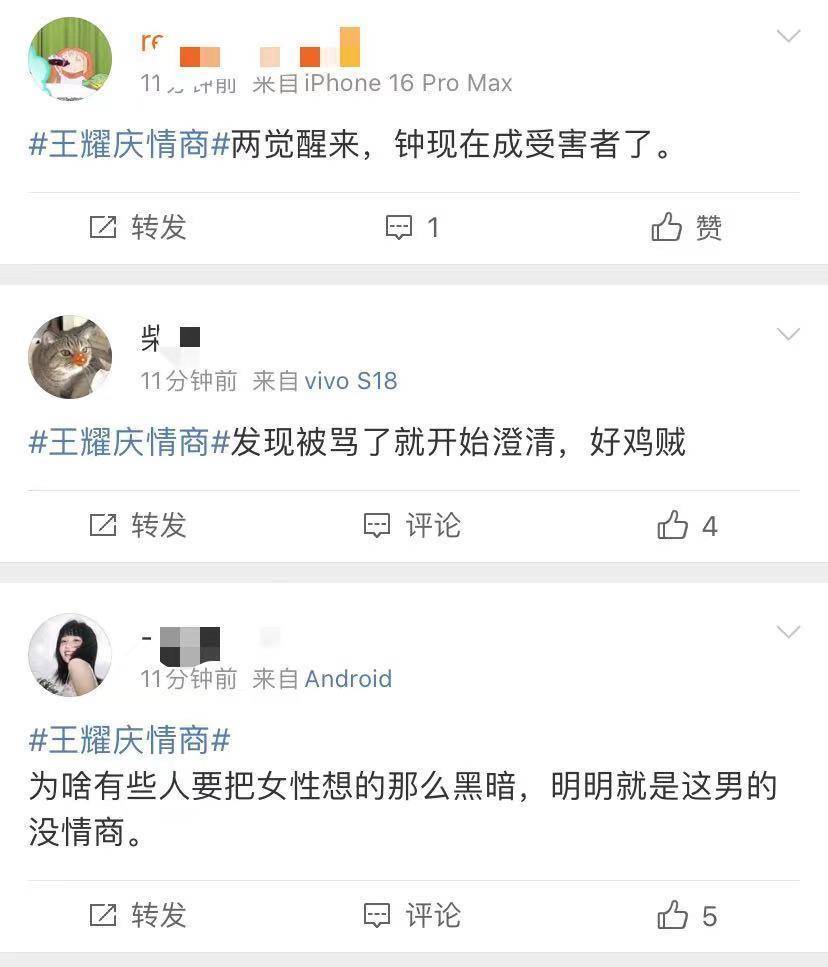This screenshot has height=967, width=828.
Task: Open comments on the iPhone 16 Pro Max post
Action: (412, 228)
